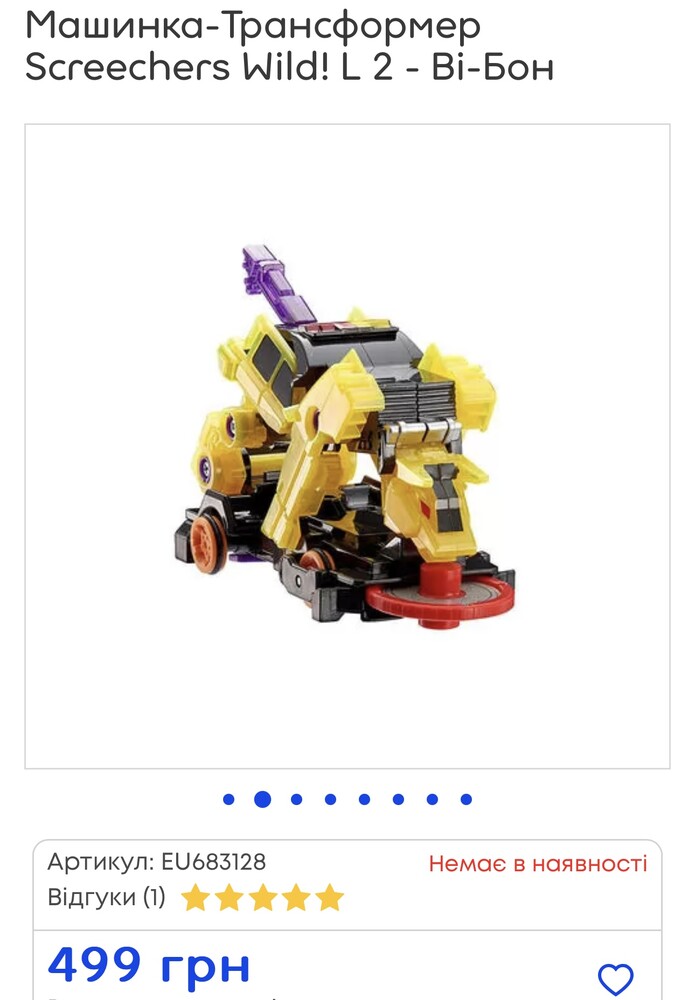695x1000 pixels.
Task: Select the third image indicator dot
Action: coord(296,799)
